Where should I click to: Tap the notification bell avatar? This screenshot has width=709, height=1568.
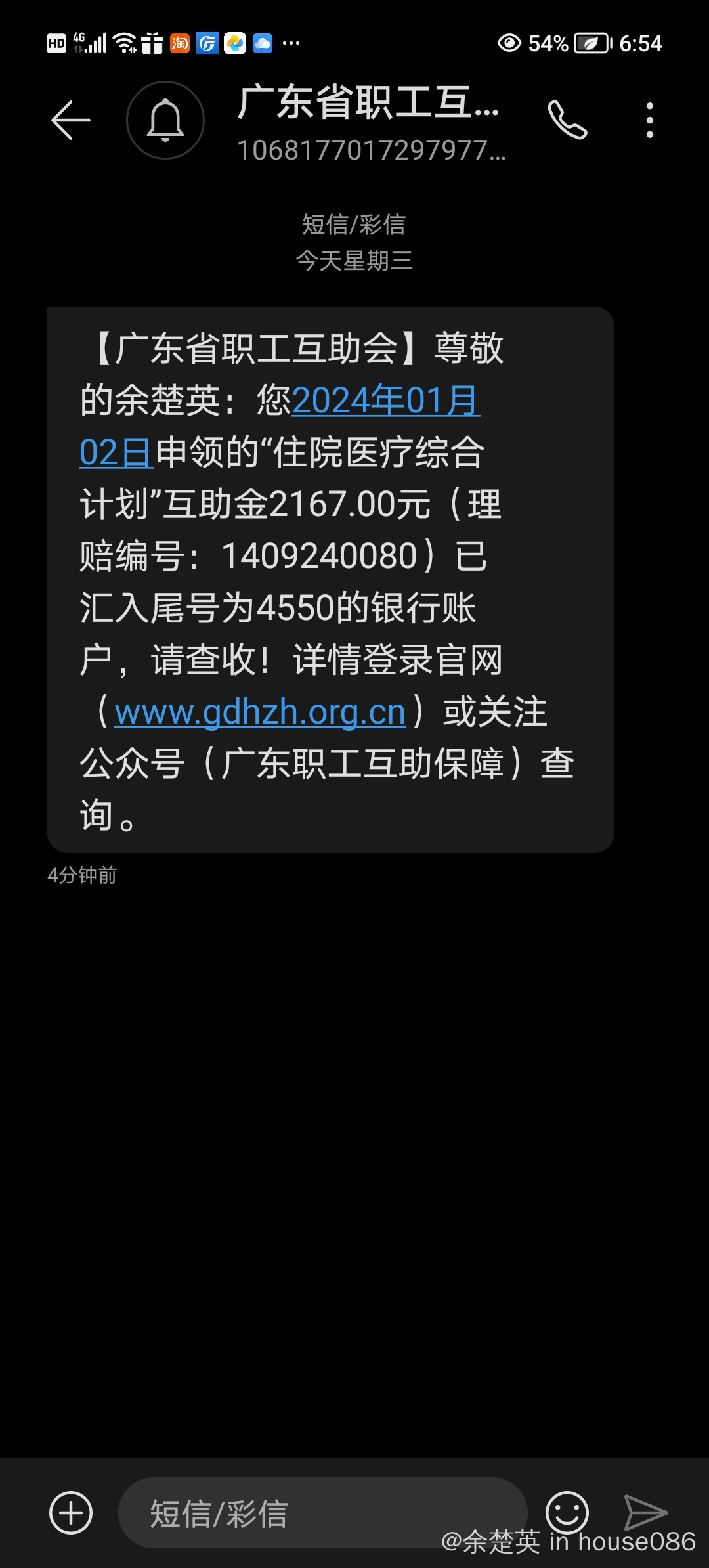[165, 120]
